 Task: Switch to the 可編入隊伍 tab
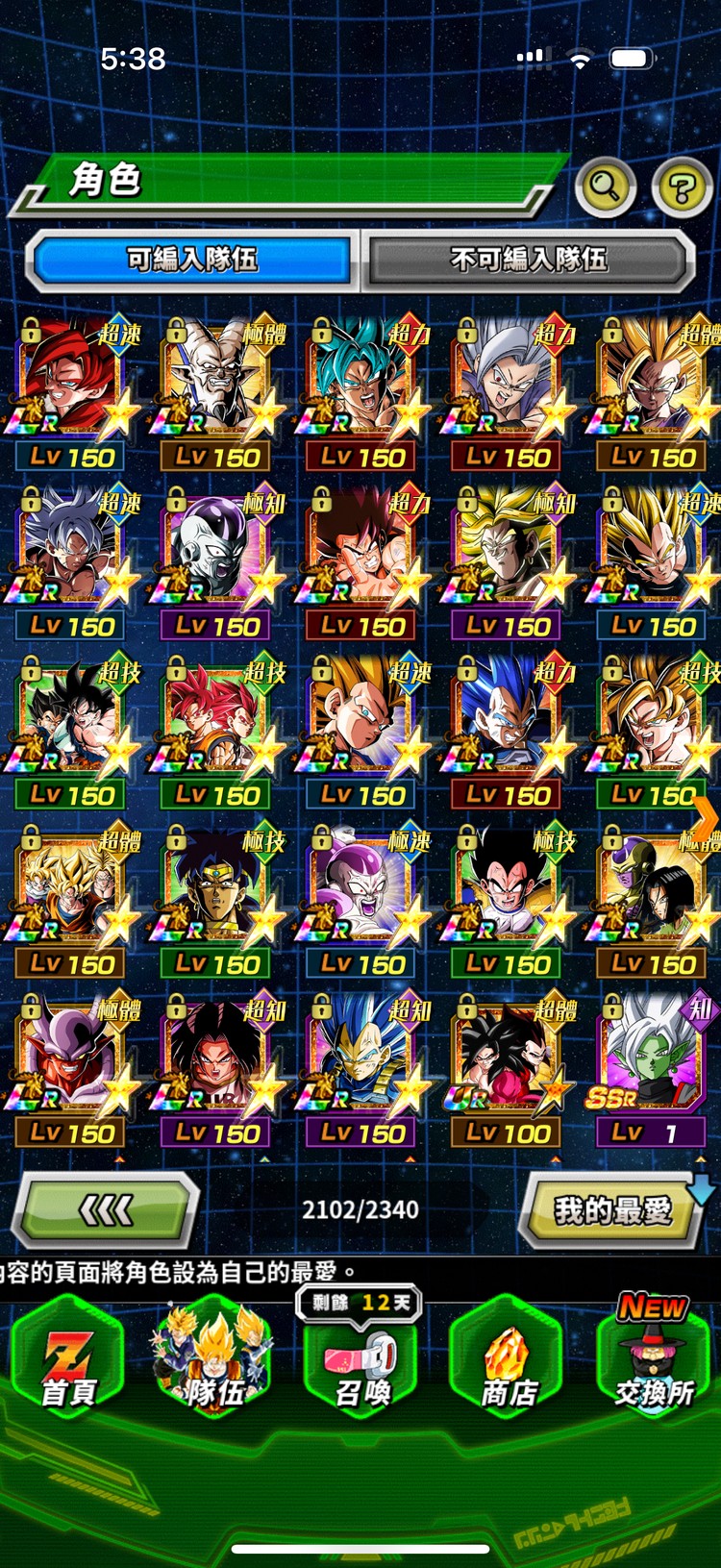click(x=191, y=260)
